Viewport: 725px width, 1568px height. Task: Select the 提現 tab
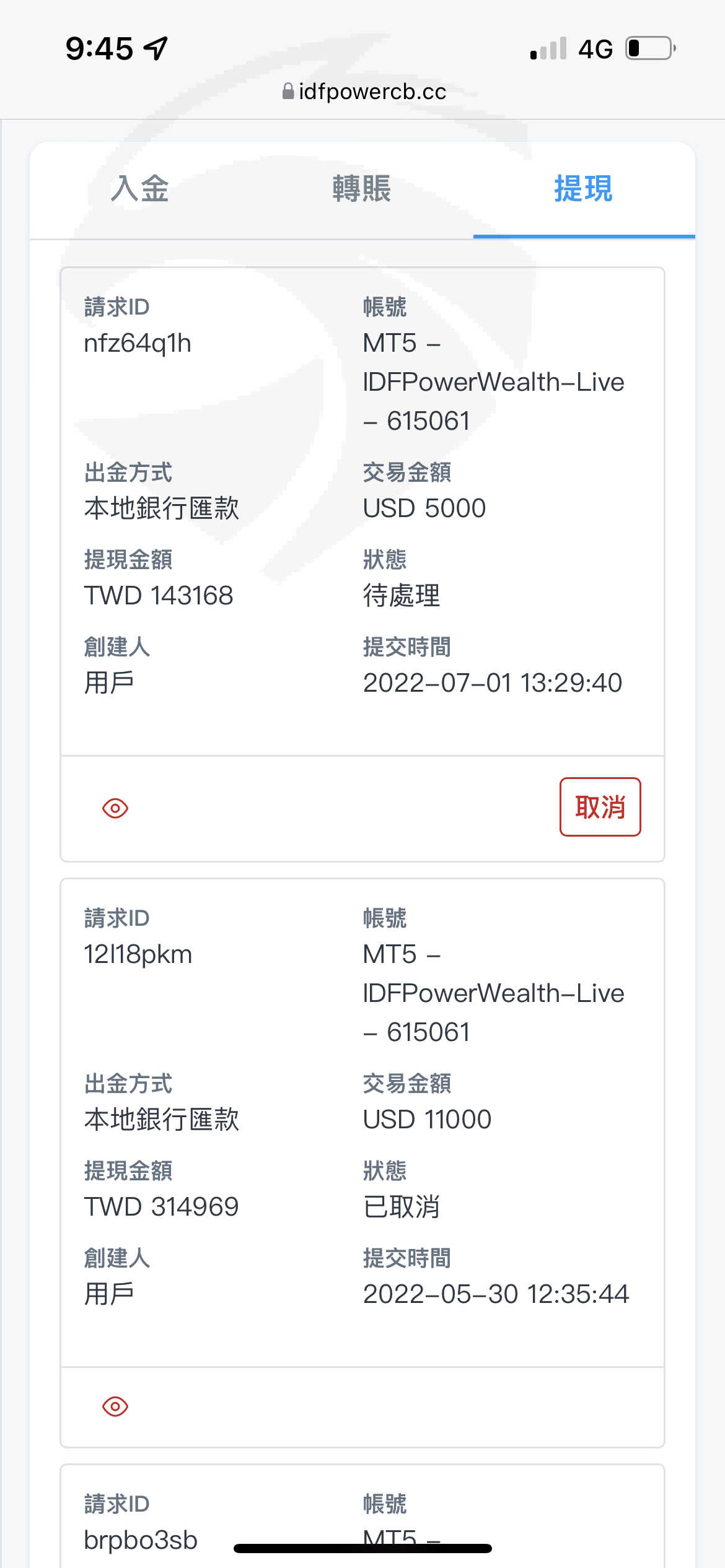point(583,189)
